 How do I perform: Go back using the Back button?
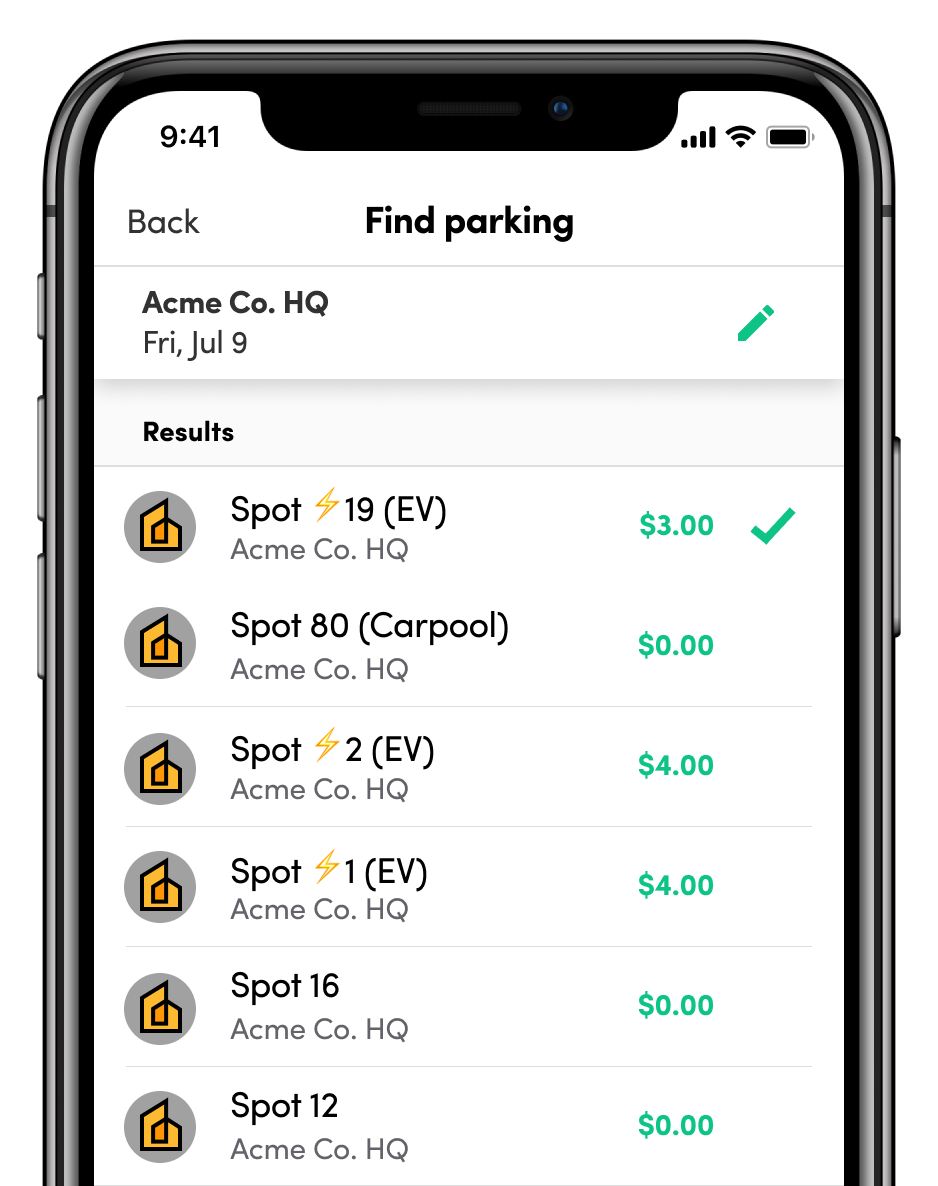click(163, 222)
